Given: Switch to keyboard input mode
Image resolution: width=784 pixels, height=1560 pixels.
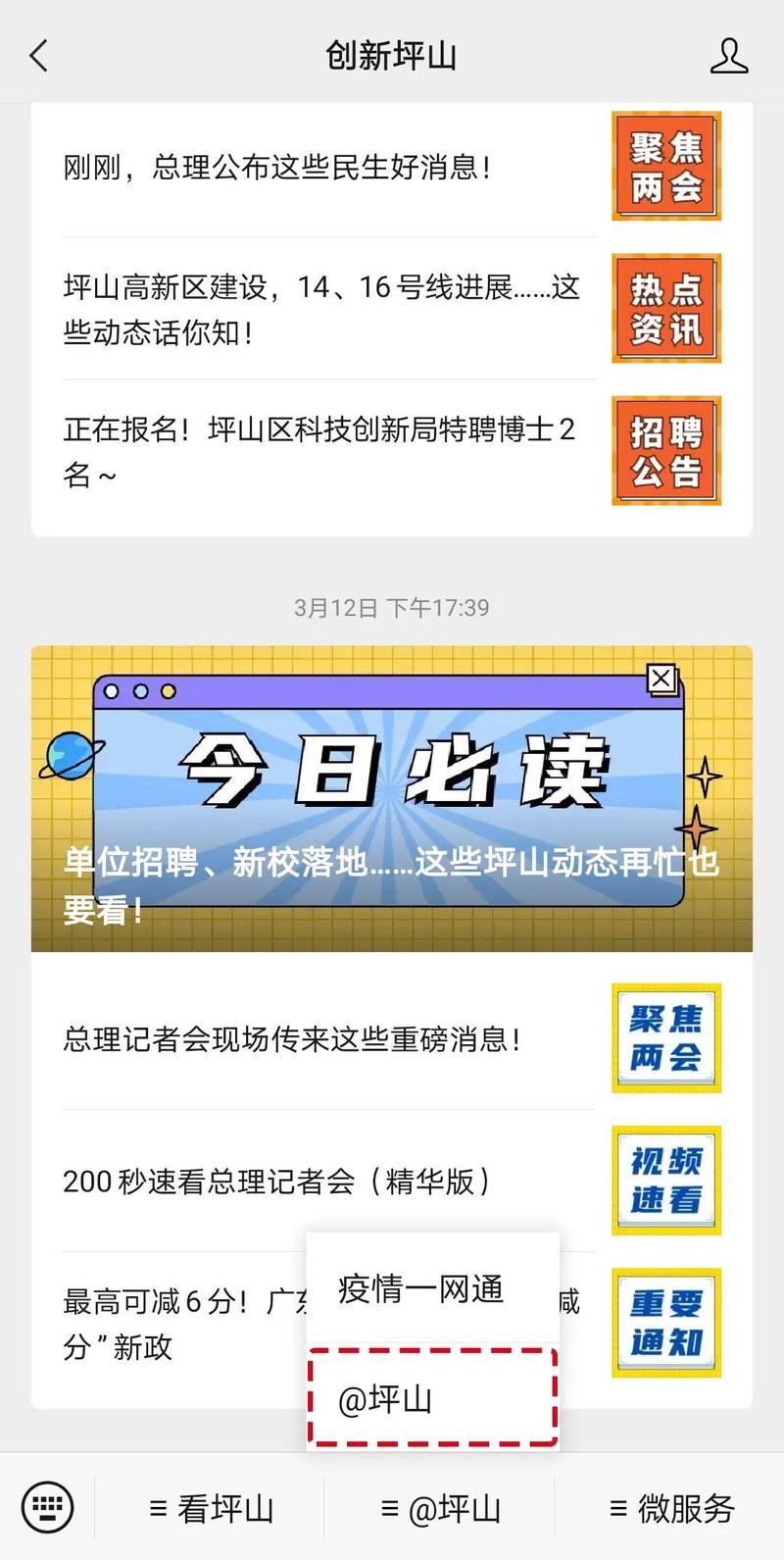Looking at the screenshot, I should (x=47, y=1507).
